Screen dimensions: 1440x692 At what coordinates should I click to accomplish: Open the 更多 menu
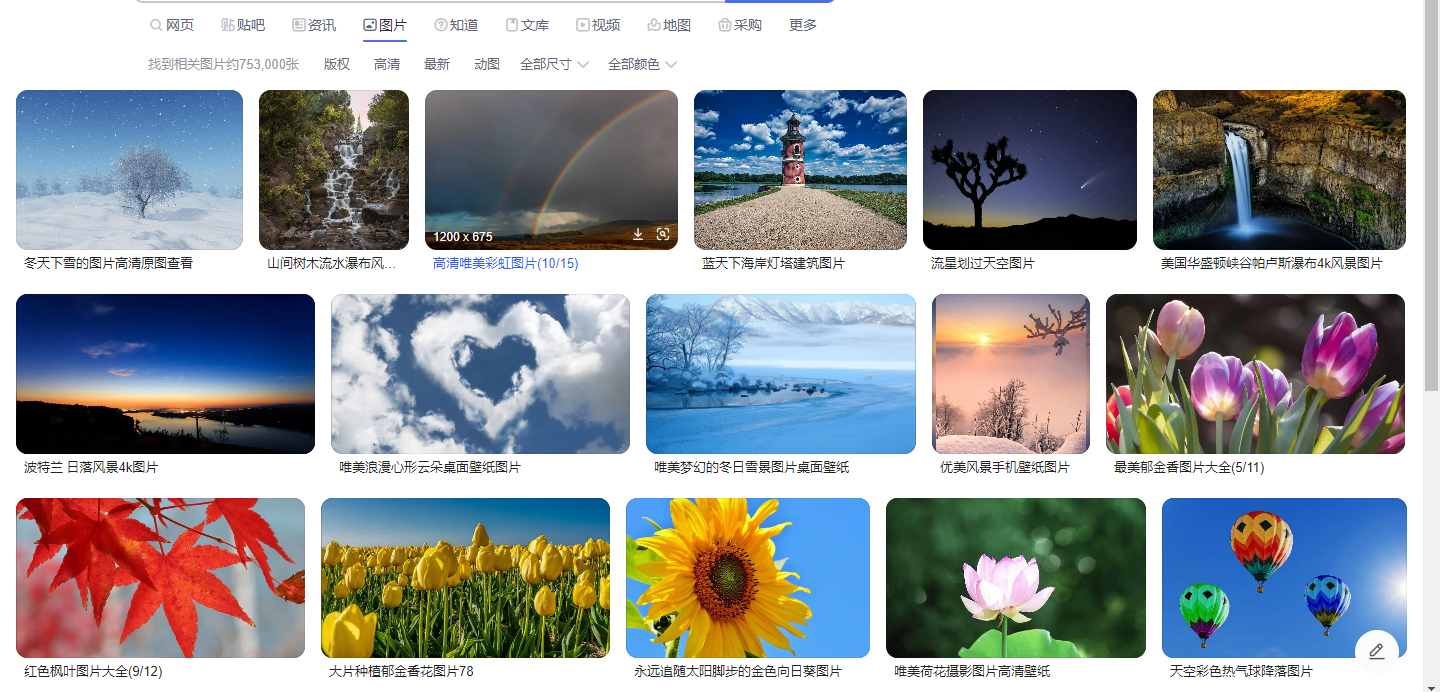[803, 25]
